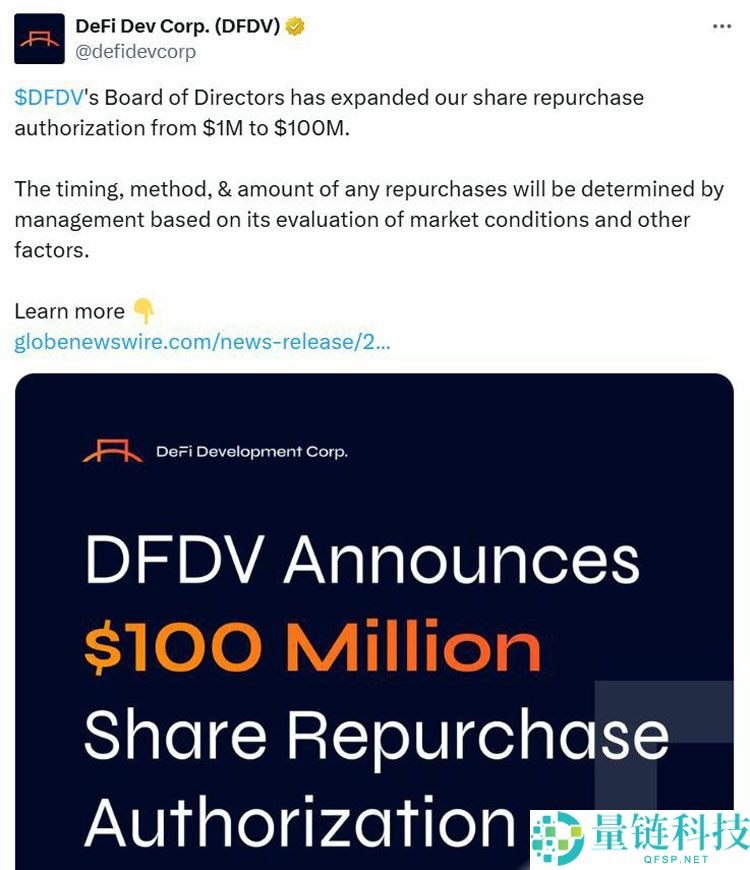Tap the $DFDV cashtag
Screen dimensions: 750x870
click(x=48, y=98)
